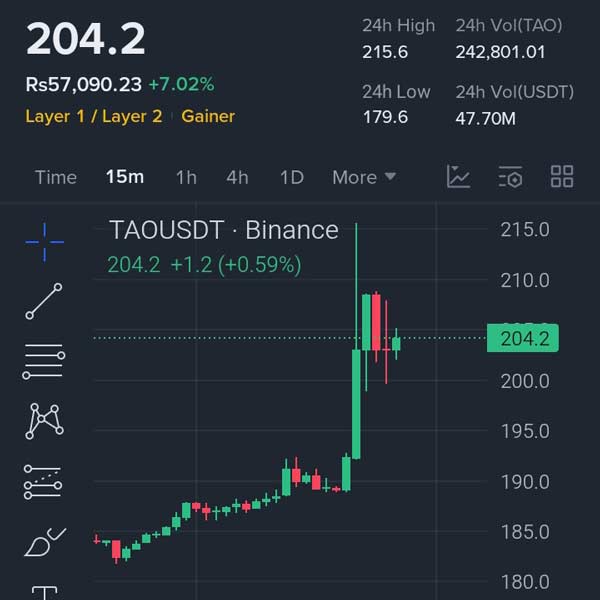Switch chart to Time view
Image resolution: width=600 pixels, height=600 pixels.
pos(55,177)
